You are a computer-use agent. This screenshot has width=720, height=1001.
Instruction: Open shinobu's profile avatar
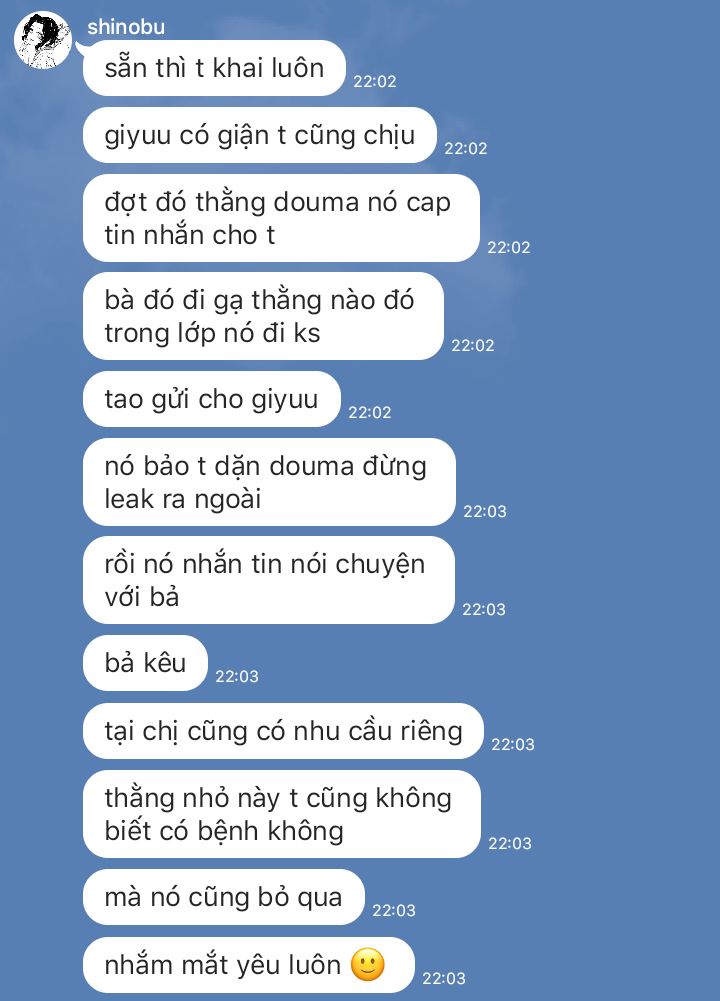point(41,42)
